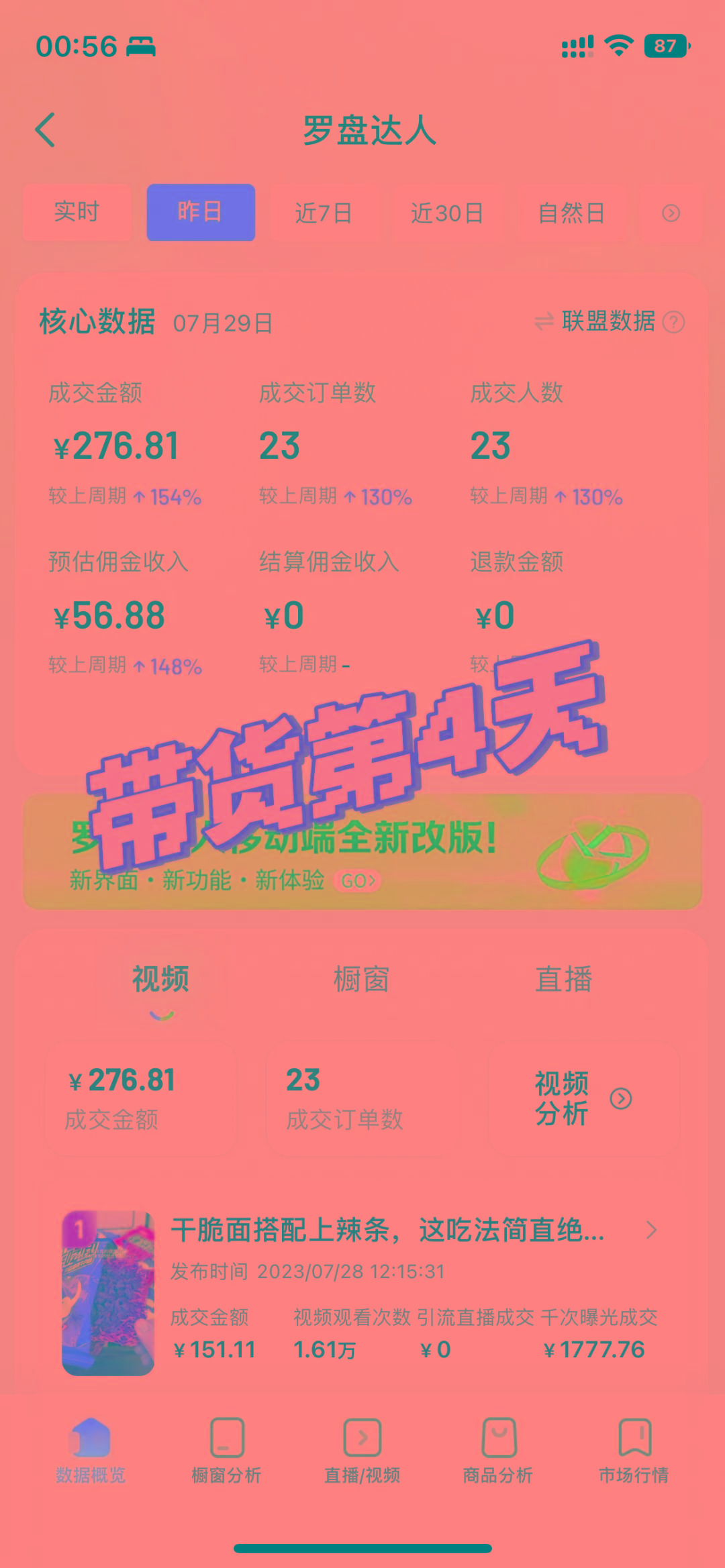Select the 昨日 time filter

pos(201,212)
